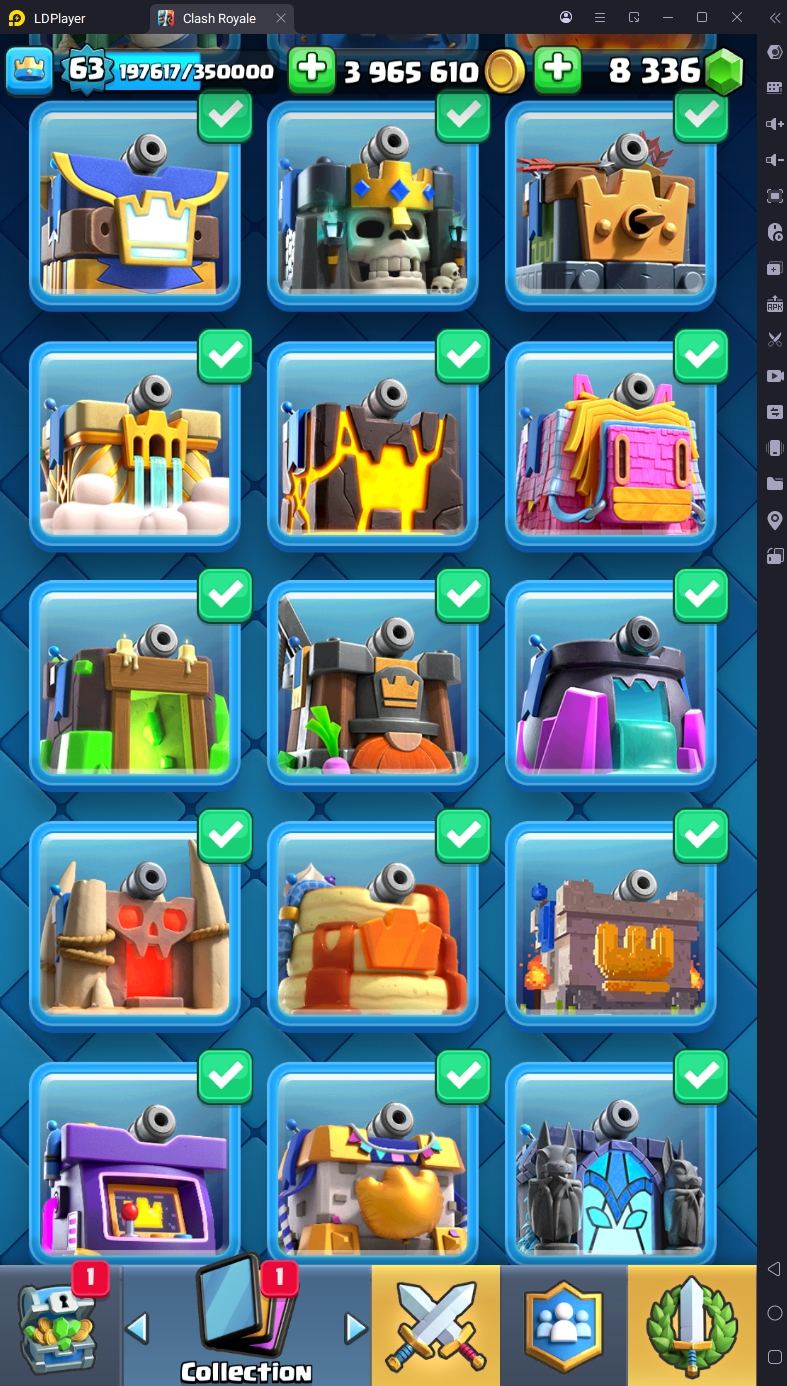Select the purple crystal tower skin
The image size is (787, 1386).
point(610,685)
